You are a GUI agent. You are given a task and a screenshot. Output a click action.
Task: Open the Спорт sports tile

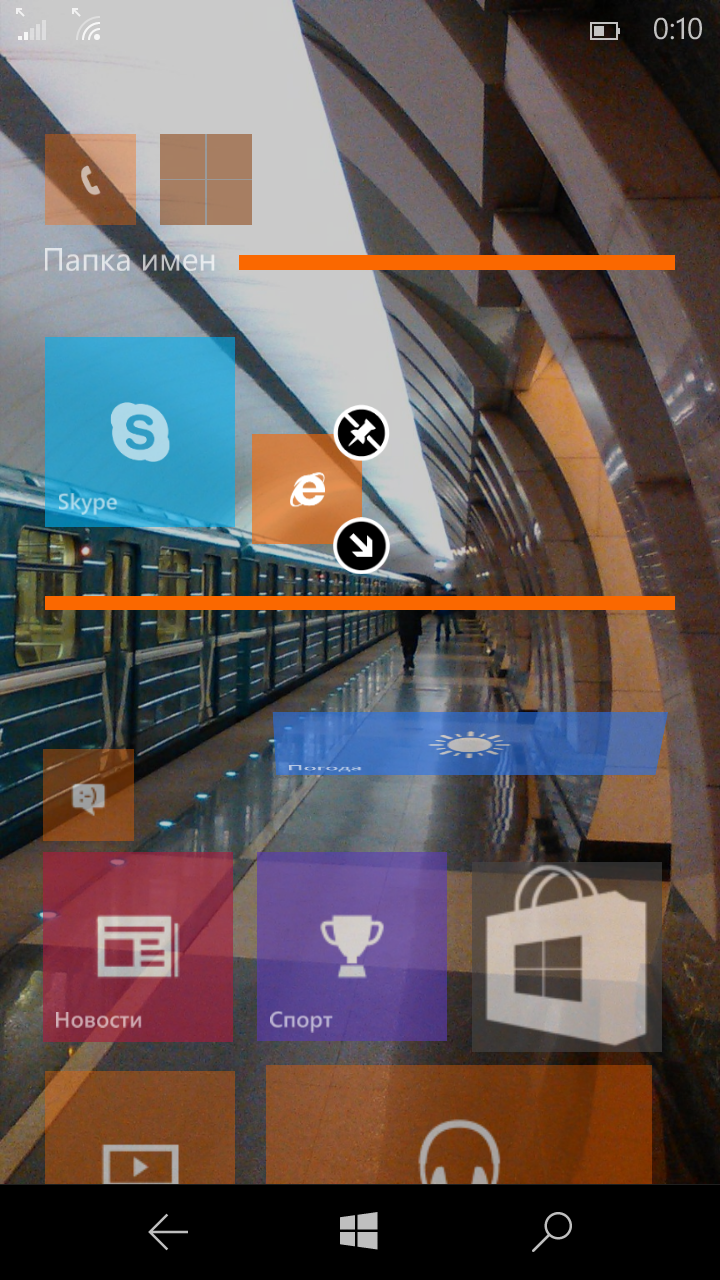[x=352, y=946]
